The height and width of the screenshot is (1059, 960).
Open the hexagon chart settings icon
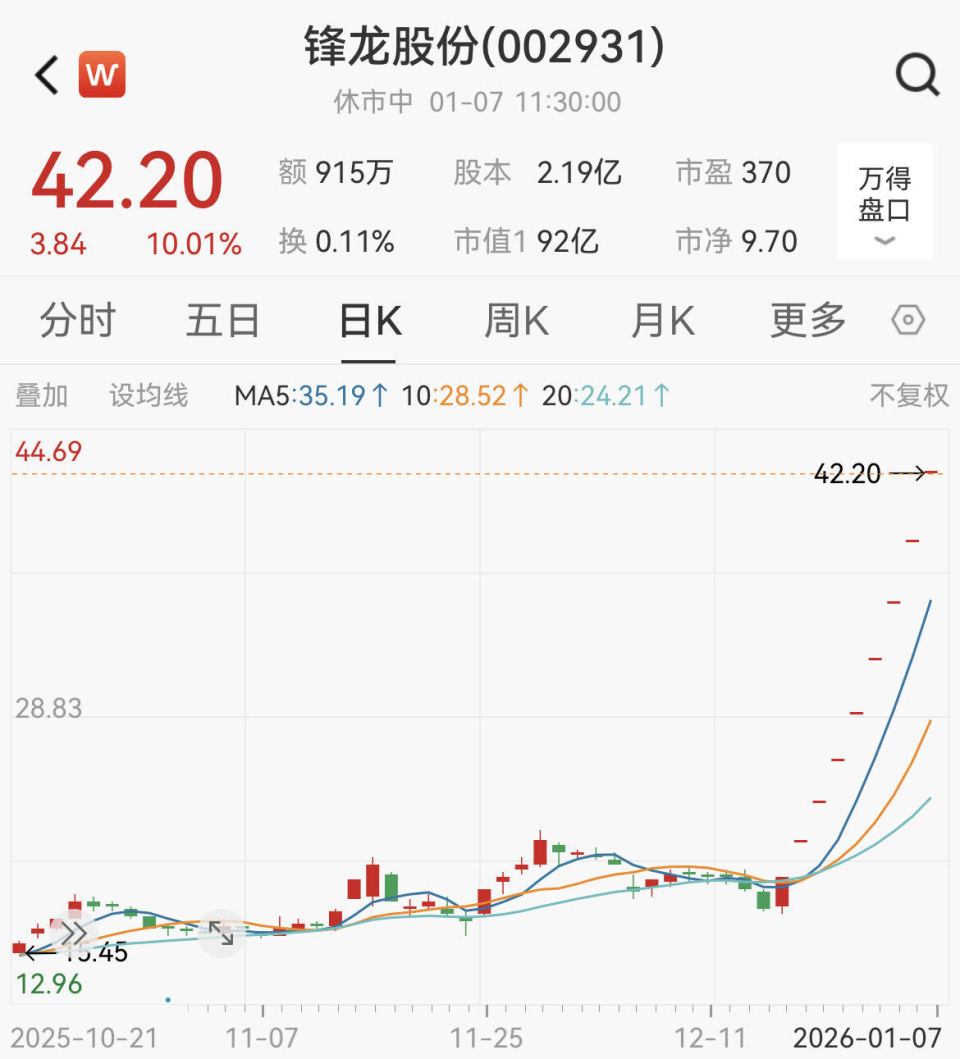click(x=908, y=319)
